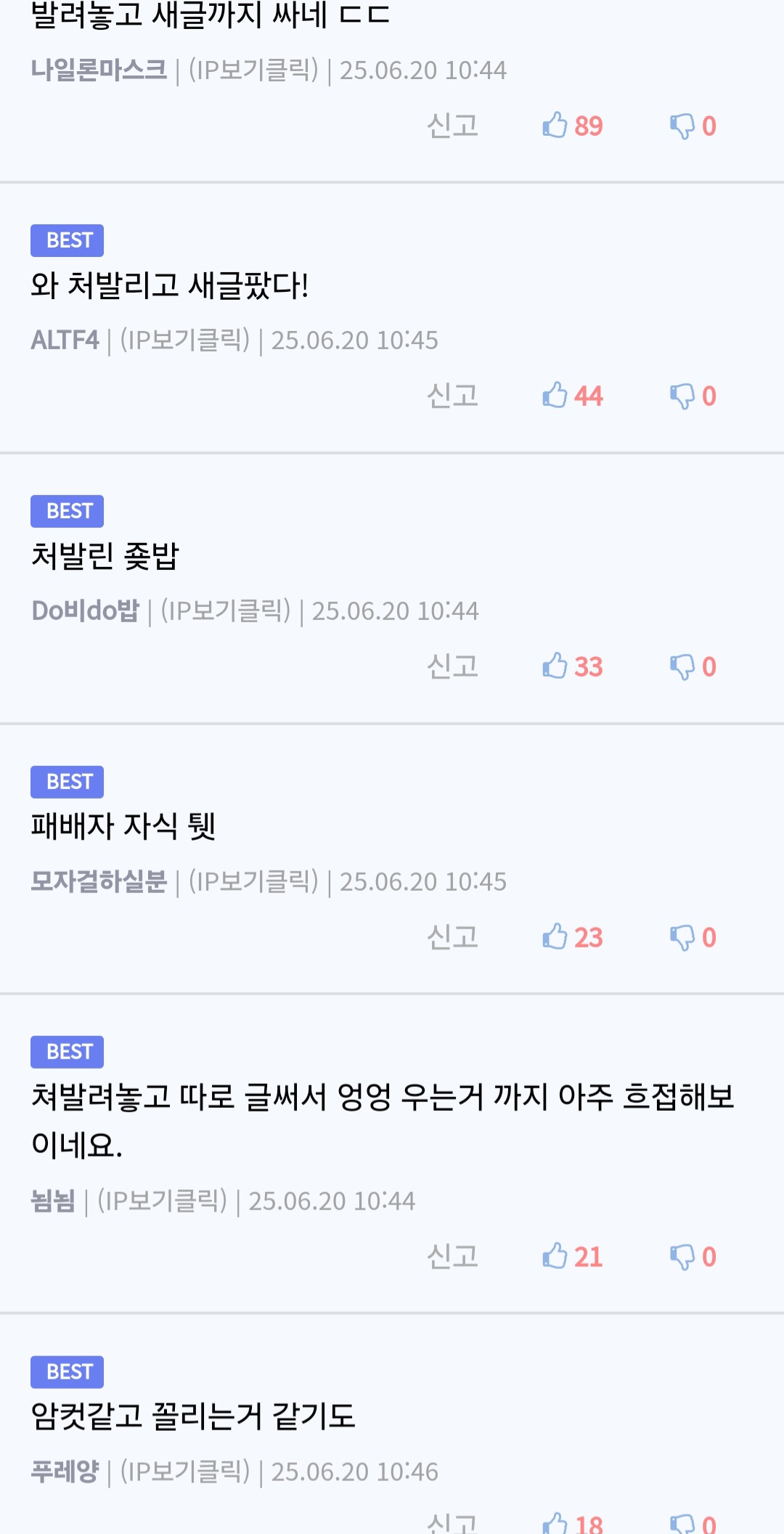The image size is (784, 1534).
Task: Open 모자걸하실분's nickname
Action: [x=99, y=881]
